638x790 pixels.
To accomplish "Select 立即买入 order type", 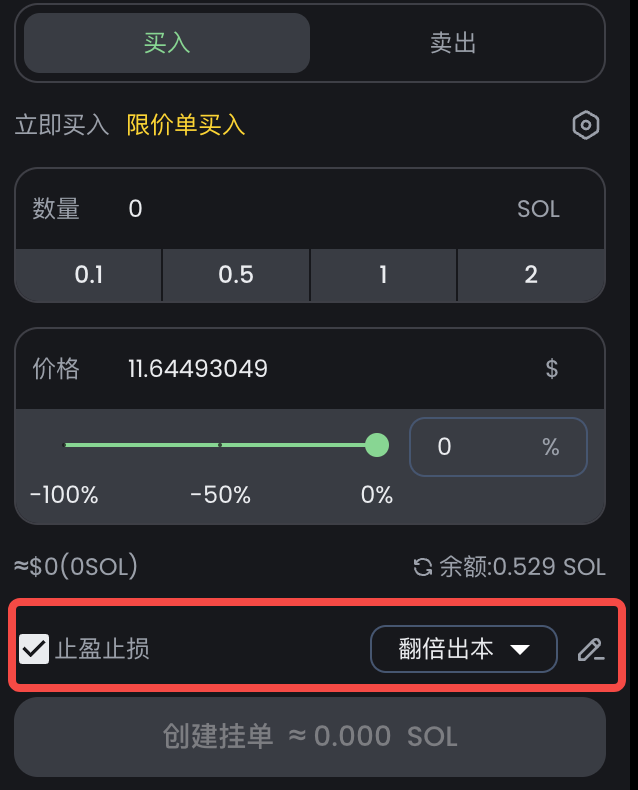I will [x=62, y=125].
